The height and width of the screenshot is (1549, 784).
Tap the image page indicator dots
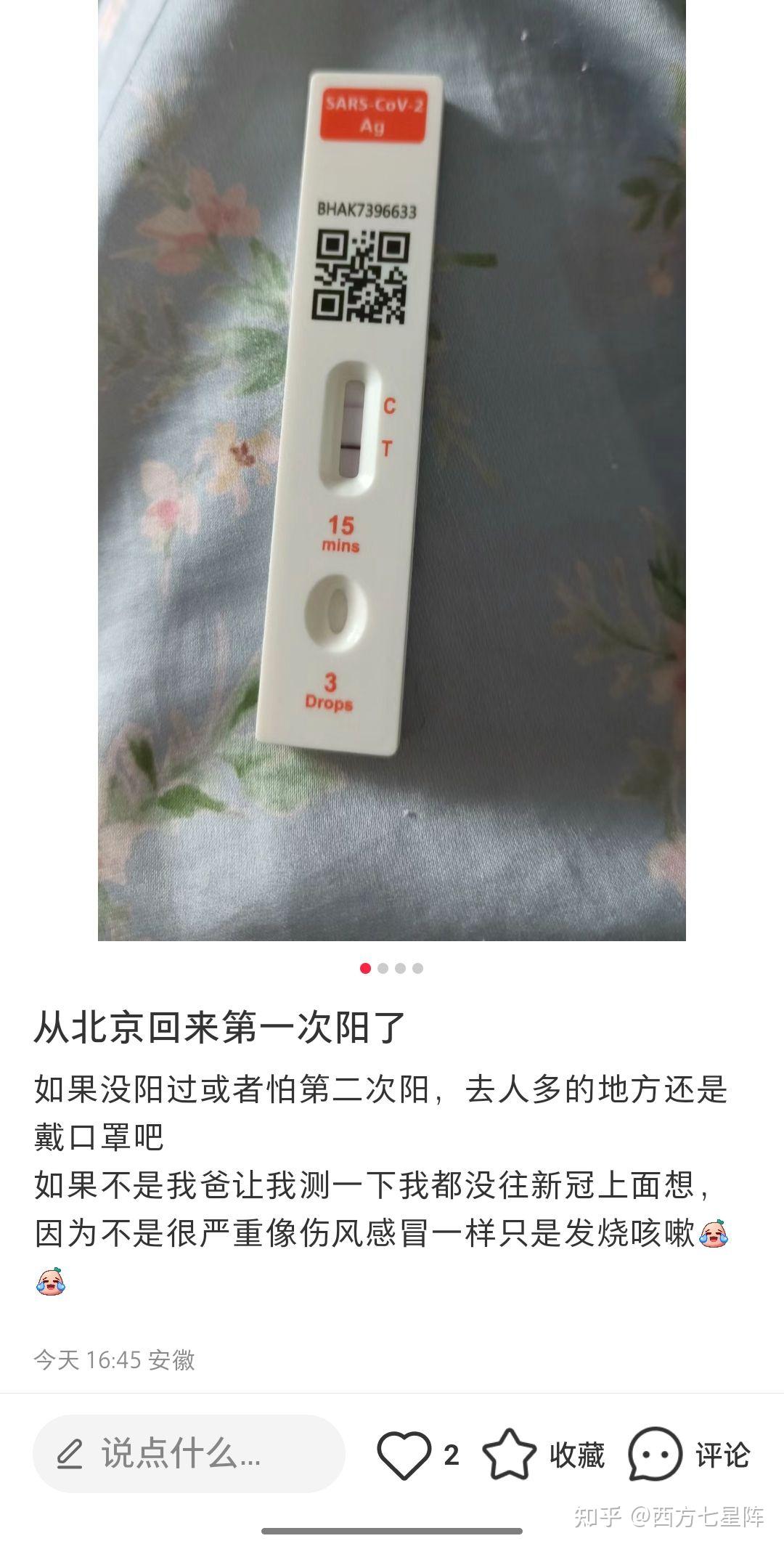392,968
